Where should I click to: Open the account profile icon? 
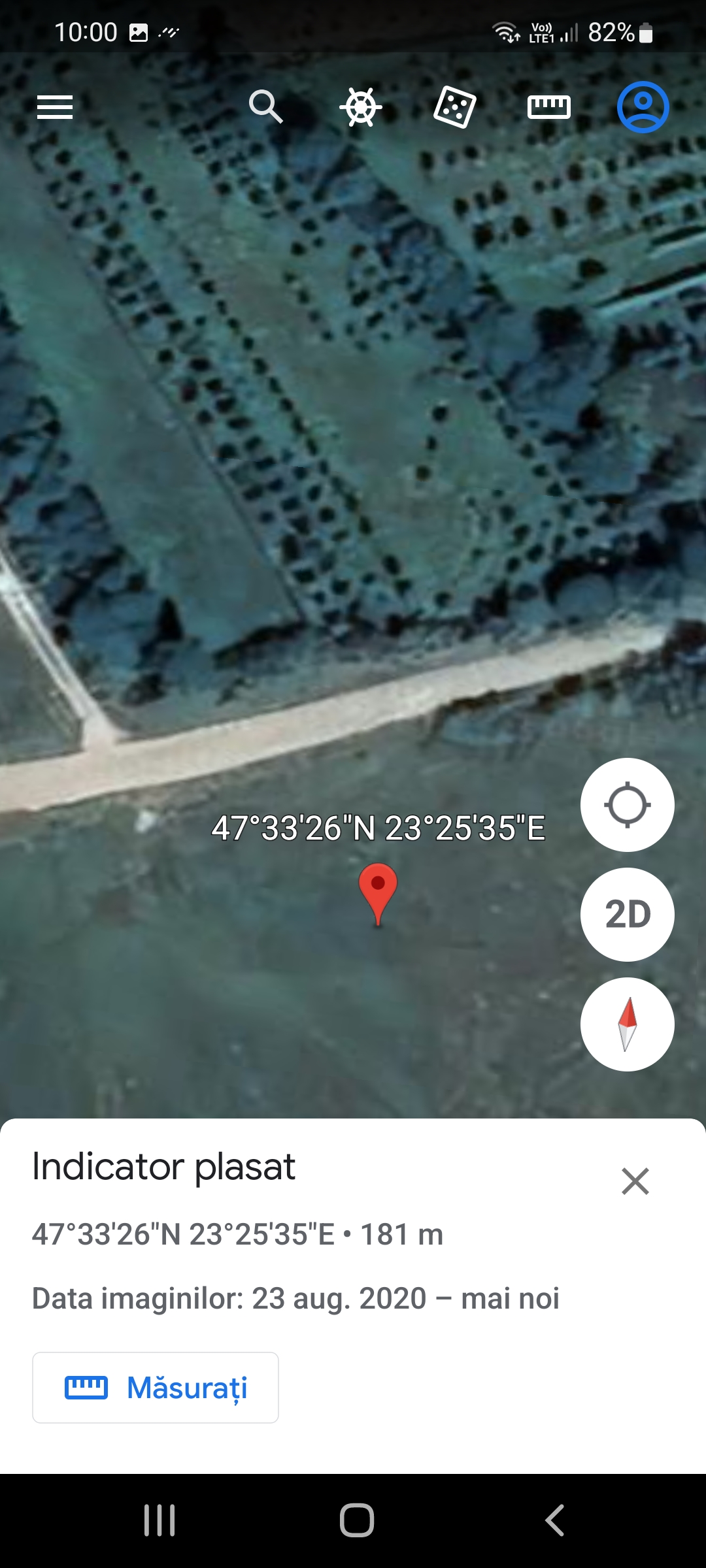tap(643, 107)
